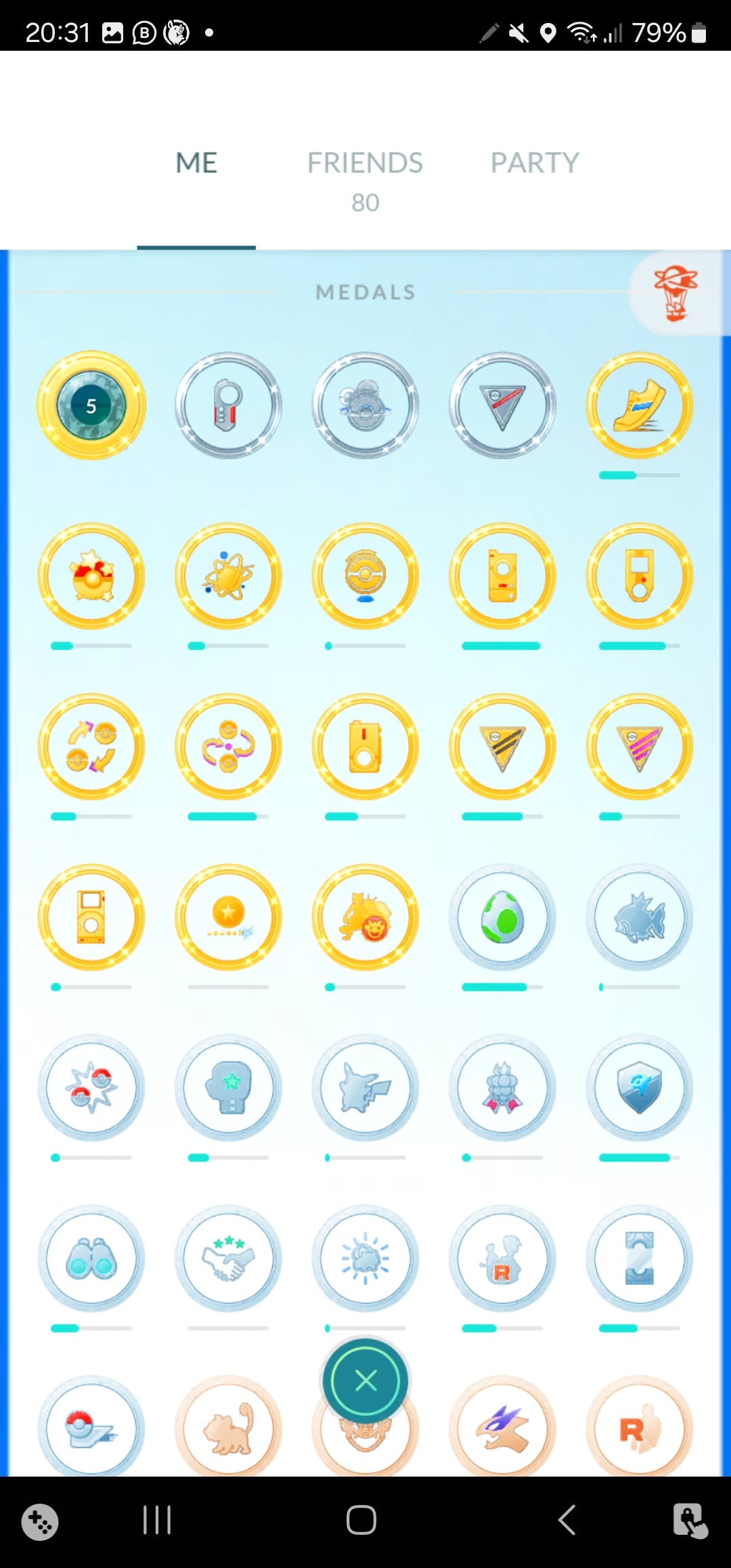Open the Pikachu fan medal
This screenshot has width=731, height=1568.
[x=365, y=1088]
